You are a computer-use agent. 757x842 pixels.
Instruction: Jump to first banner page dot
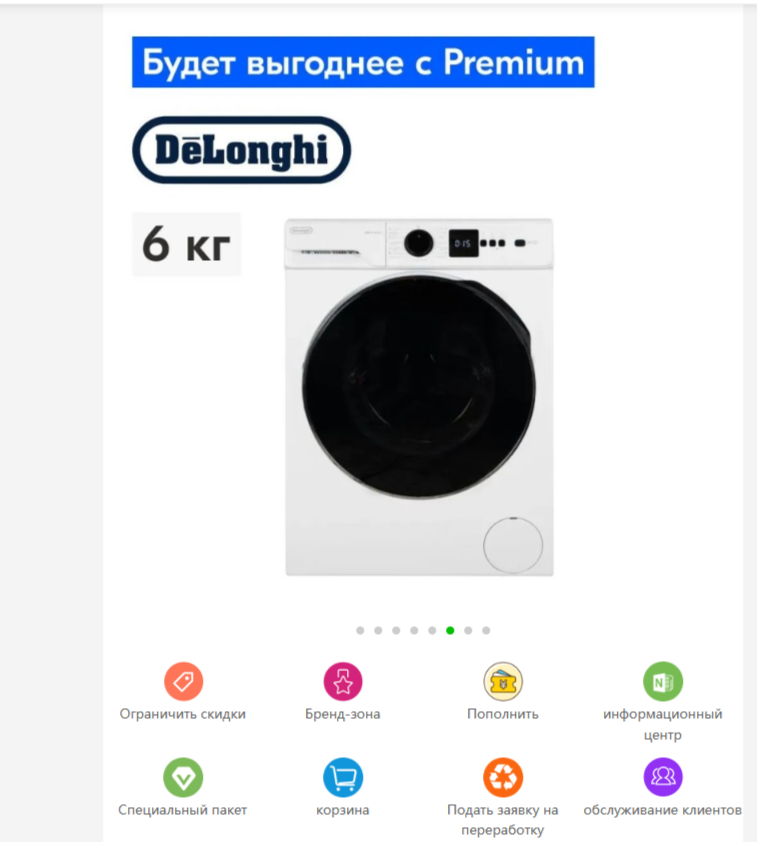tap(360, 630)
